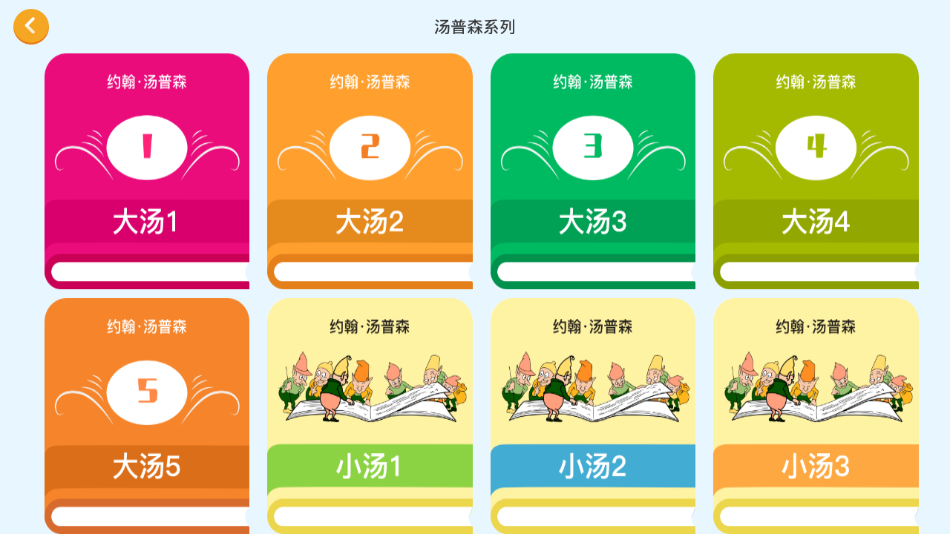Open the 大汤1 book
The height and width of the screenshot is (534, 950).
147,170
